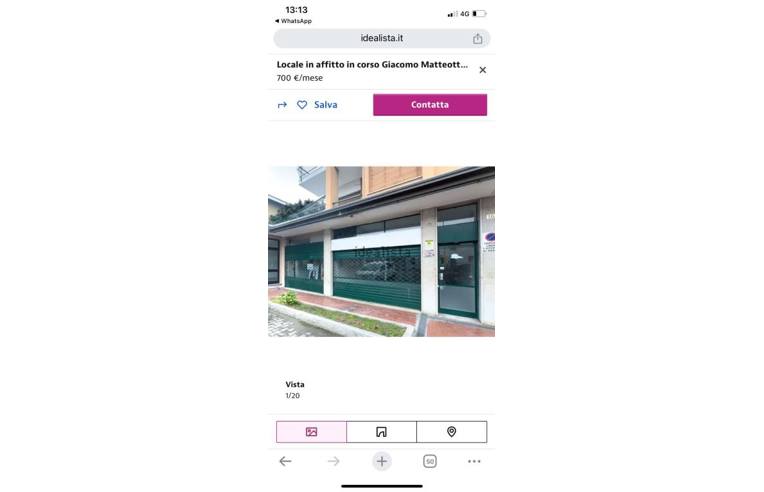764x492 pixels.
Task: Switch to the floor plan tab
Action: [381, 432]
